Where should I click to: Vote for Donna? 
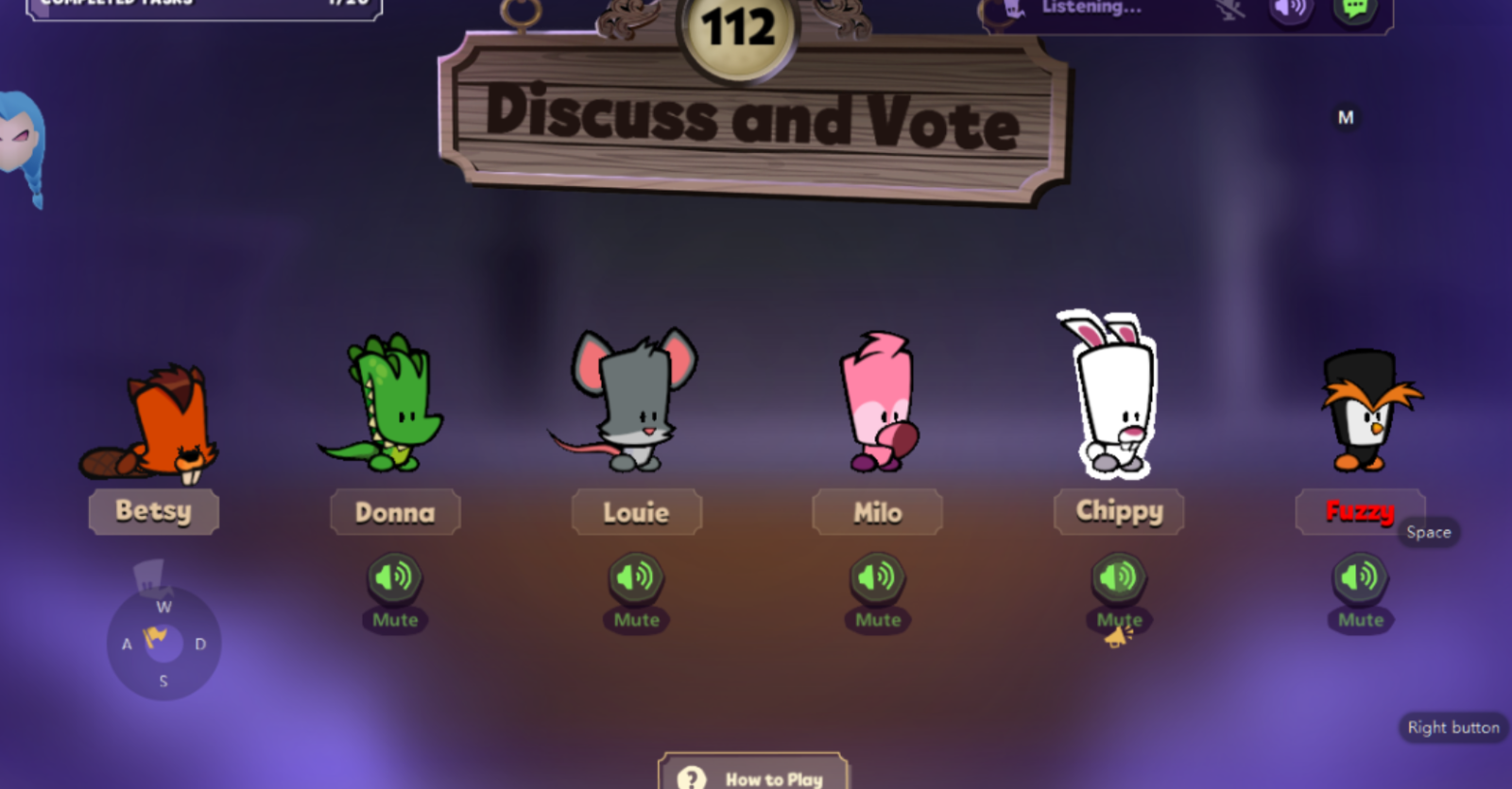point(395,512)
